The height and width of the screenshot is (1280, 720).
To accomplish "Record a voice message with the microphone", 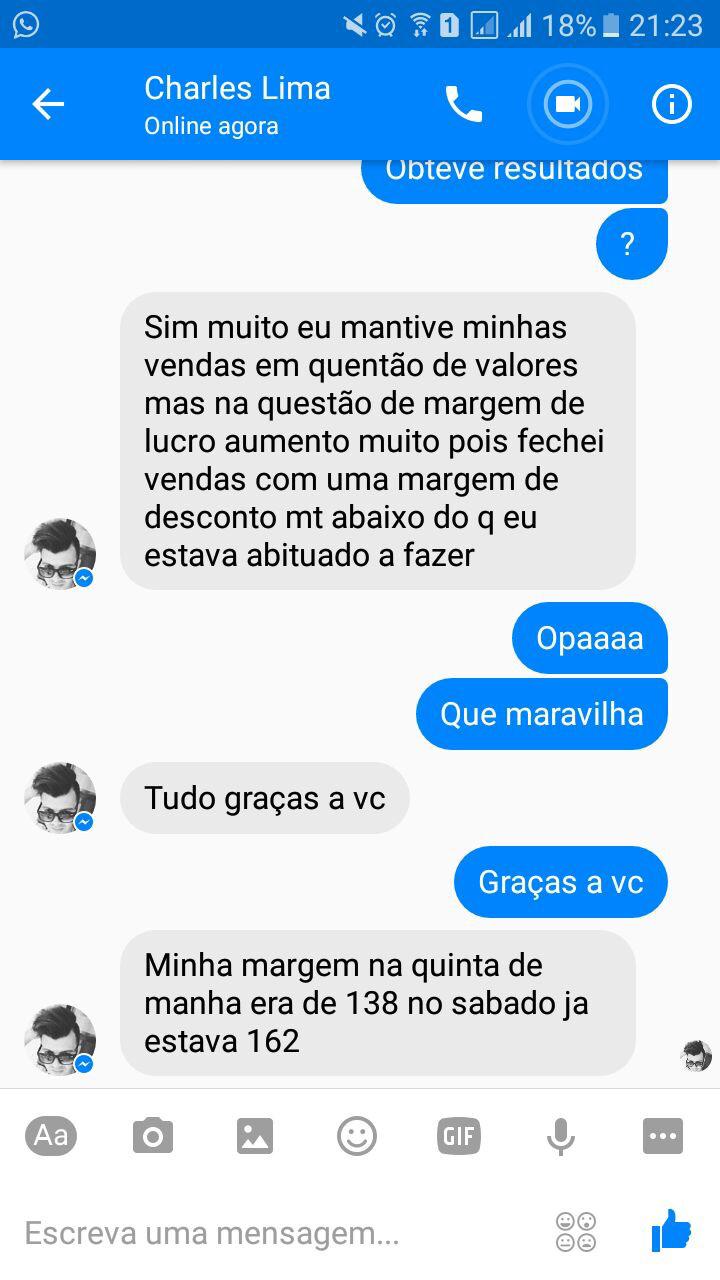I will [x=561, y=1136].
